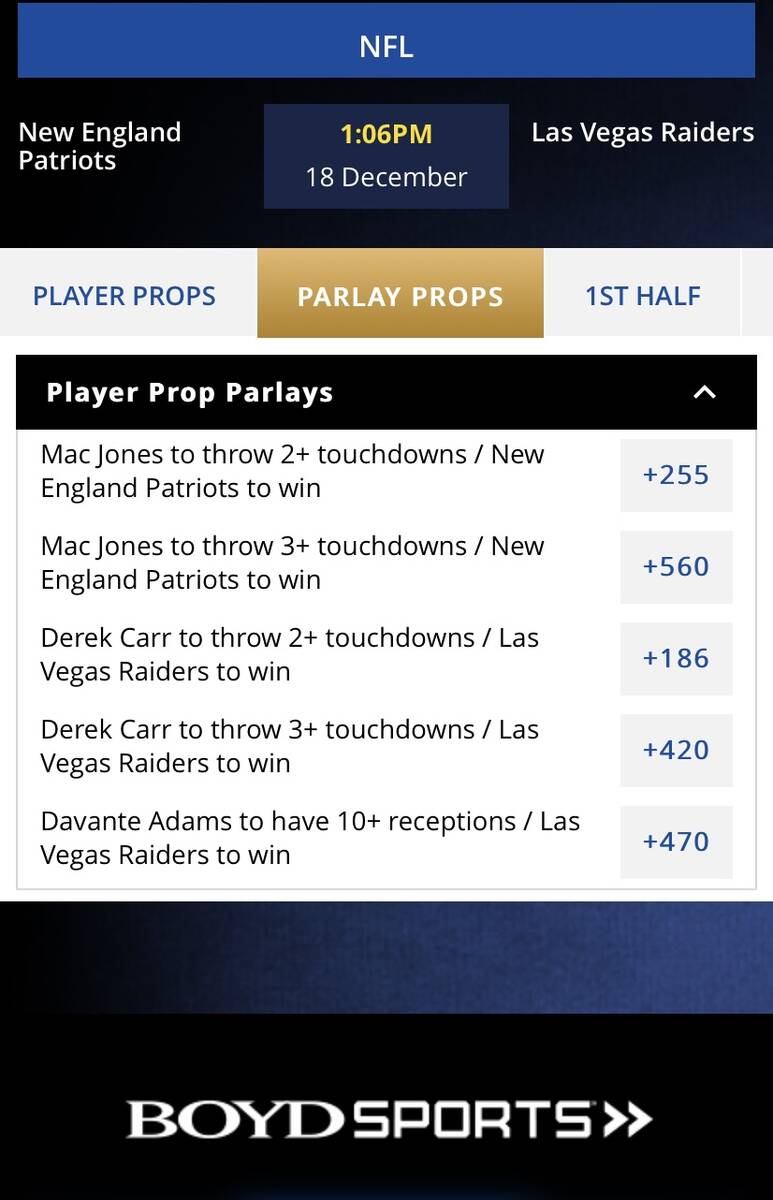Viewport: 773px width, 1200px height.
Task: Choose +186 Derek Carr parlay odds
Action: click(676, 658)
